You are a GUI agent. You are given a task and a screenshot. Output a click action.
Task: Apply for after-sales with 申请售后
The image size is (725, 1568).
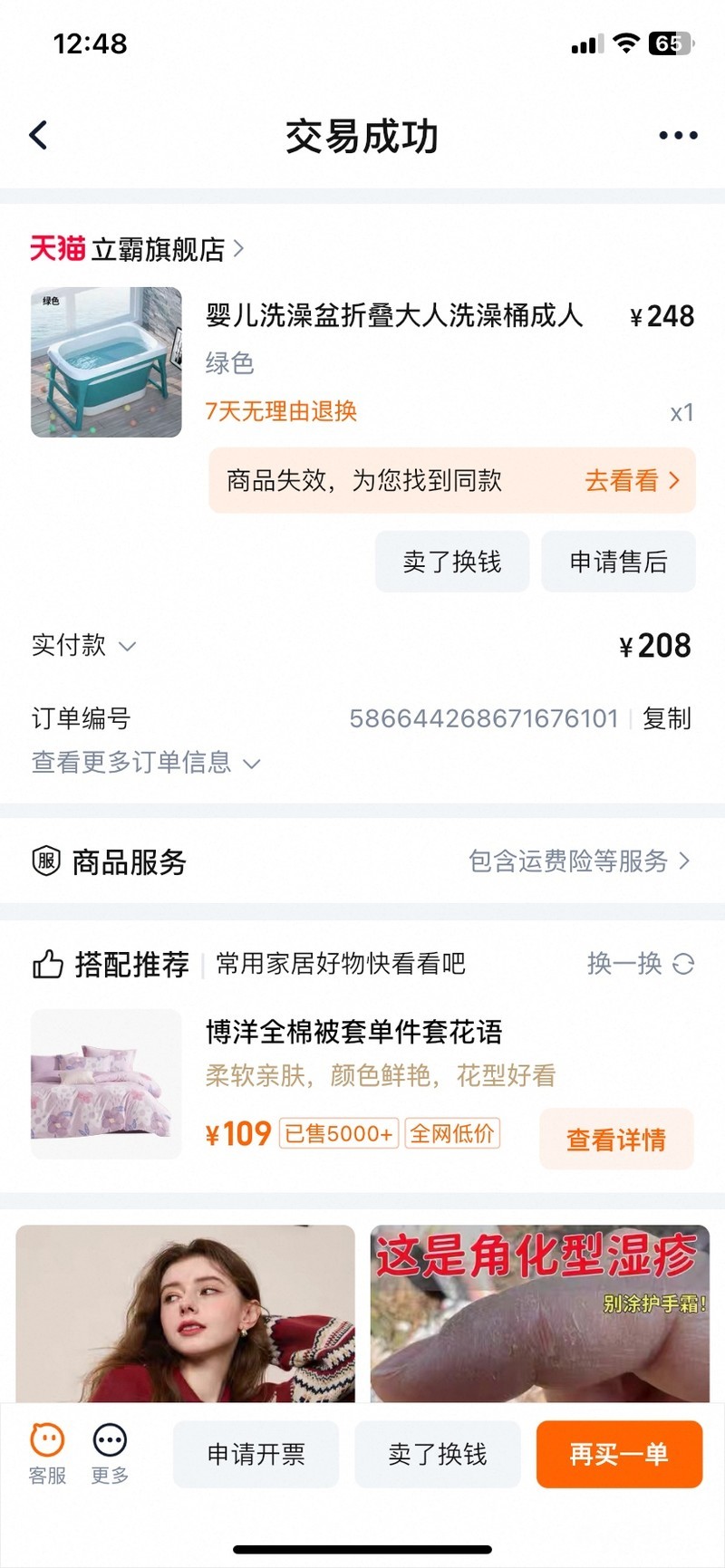pyautogui.click(x=618, y=562)
